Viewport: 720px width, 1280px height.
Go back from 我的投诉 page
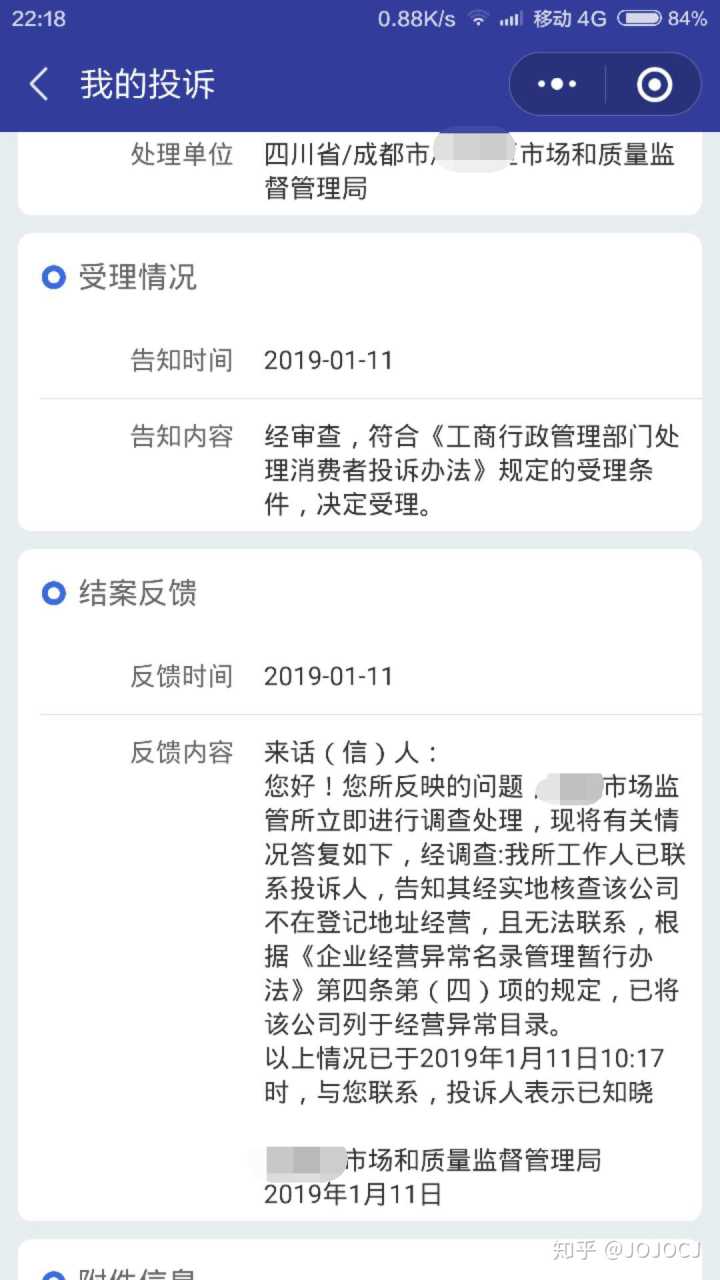(x=40, y=85)
